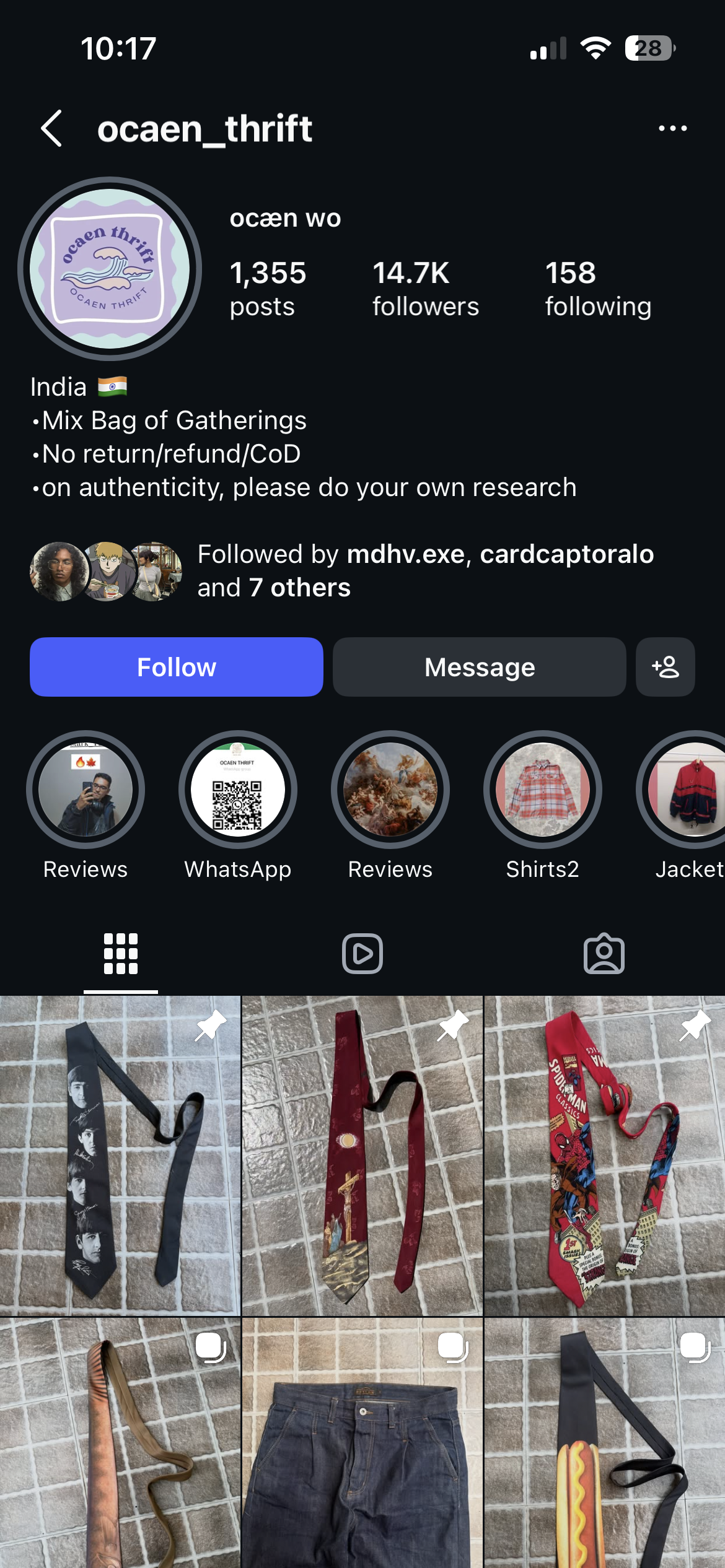The height and width of the screenshot is (1568, 725).
Task: Open mdhv.exe profile link
Action: (x=405, y=554)
